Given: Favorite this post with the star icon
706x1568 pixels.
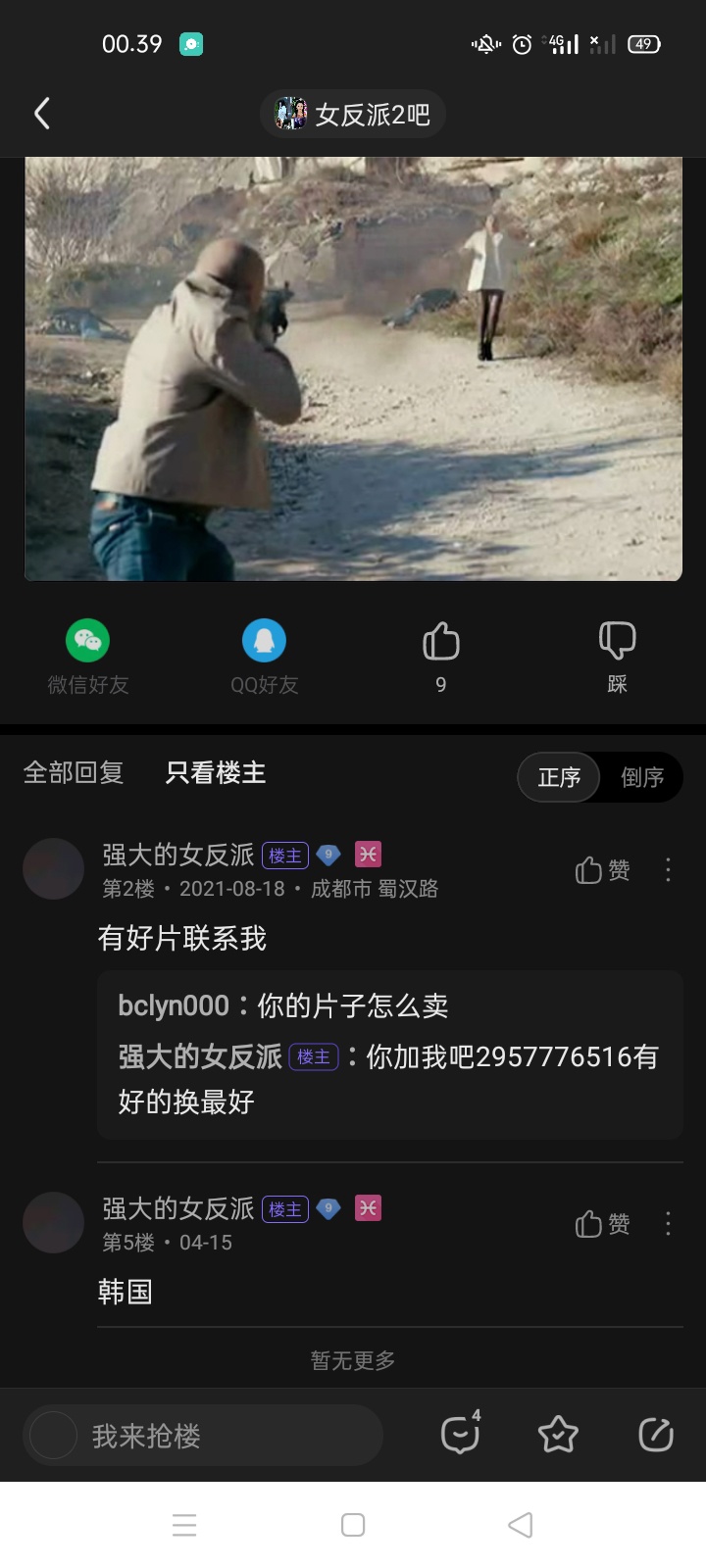Looking at the screenshot, I should tap(558, 1435).
